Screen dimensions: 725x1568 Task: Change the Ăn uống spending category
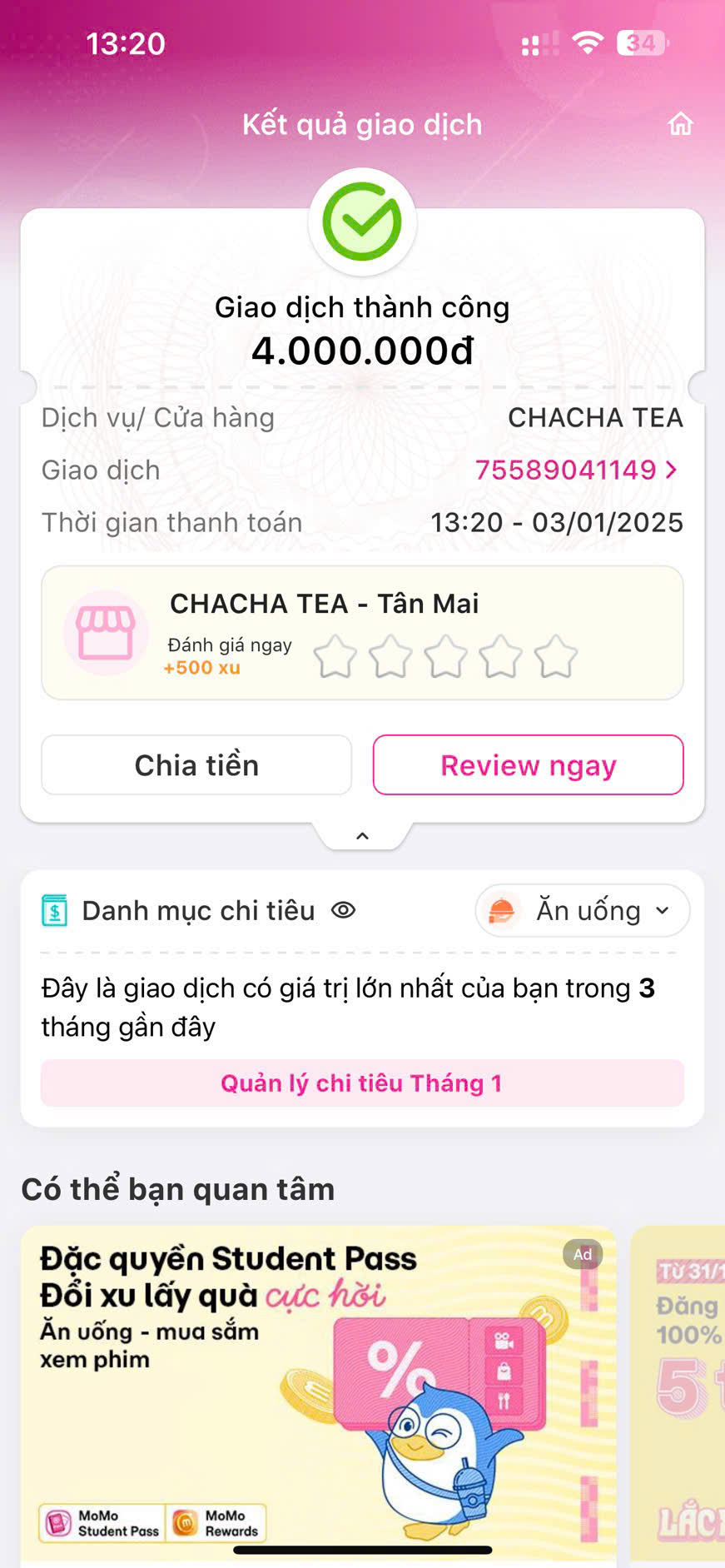coord(583,910)
